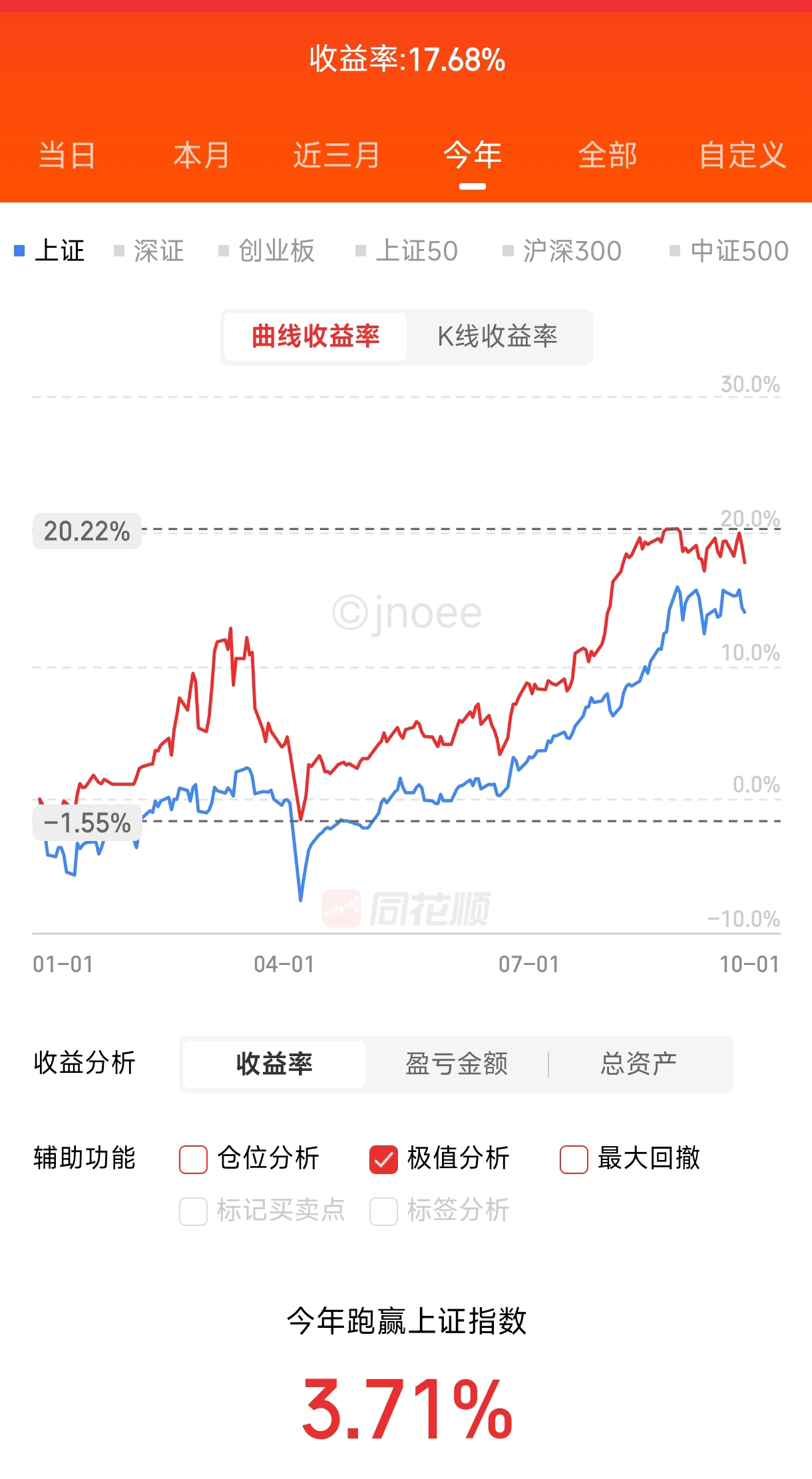Screen dimensions: 812x1479
Task: Open the 自定义 date range
Action: (x=743, y=155)
